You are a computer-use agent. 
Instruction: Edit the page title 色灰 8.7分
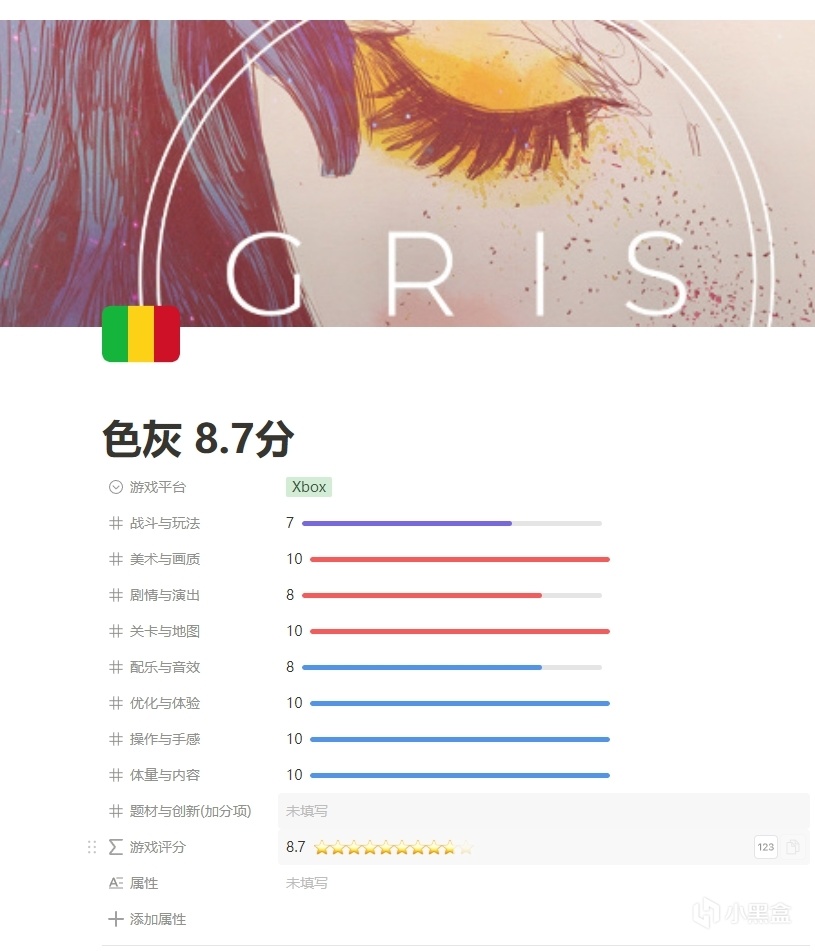(198, 439)
